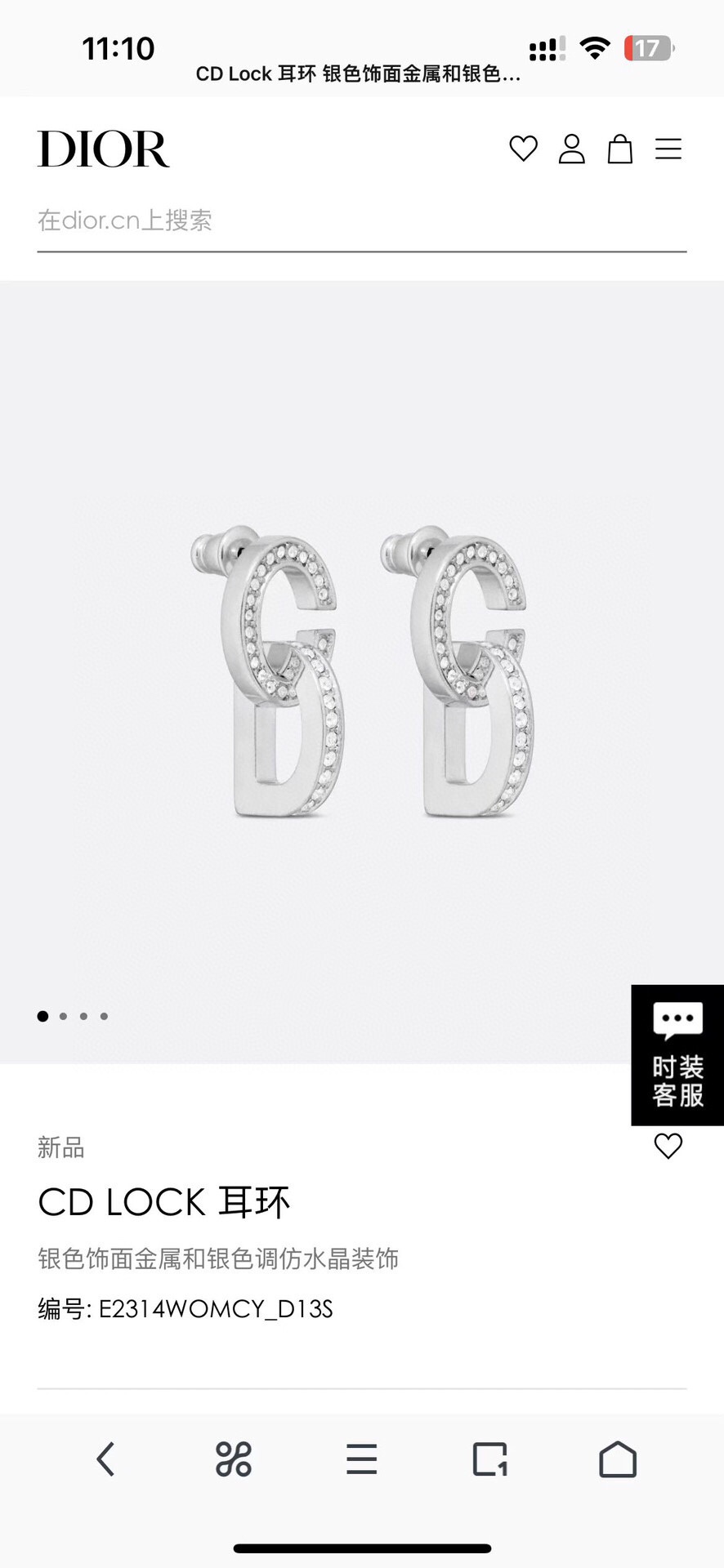Open the browser menu in bottom toolbar
724x1568 pixels.
point(361,1459)
